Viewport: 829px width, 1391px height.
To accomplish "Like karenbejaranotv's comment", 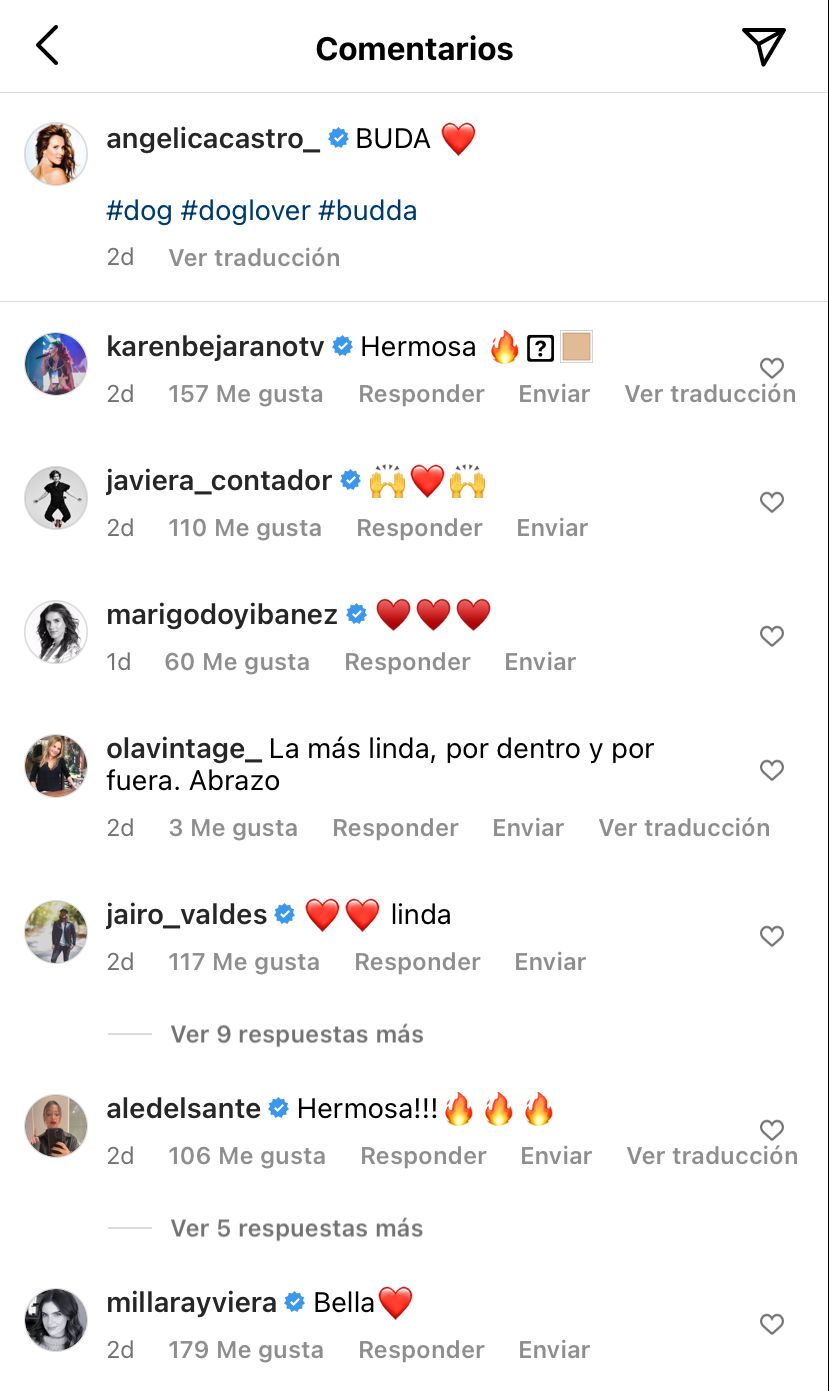I will tap(771, 368).
